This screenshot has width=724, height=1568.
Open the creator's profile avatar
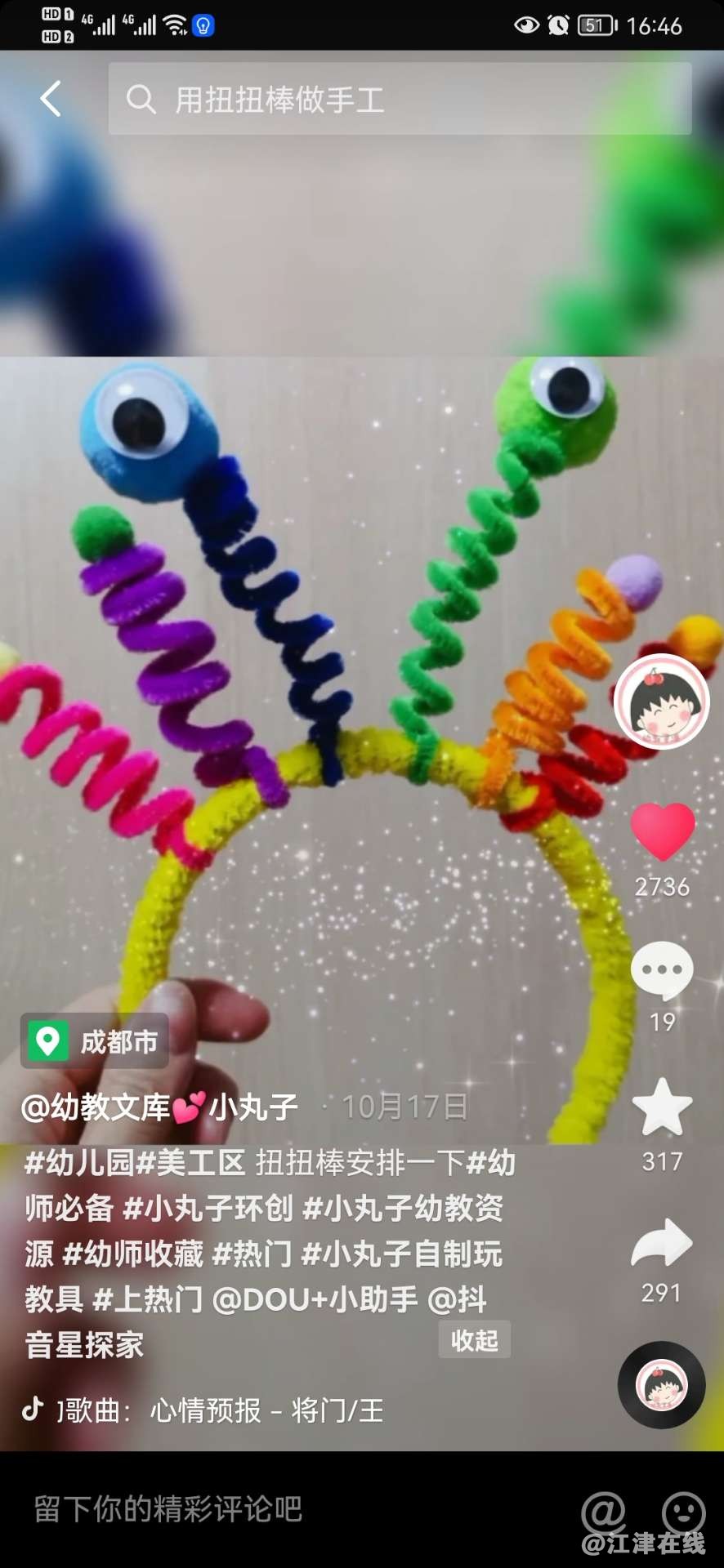click(x=662, y=702)
